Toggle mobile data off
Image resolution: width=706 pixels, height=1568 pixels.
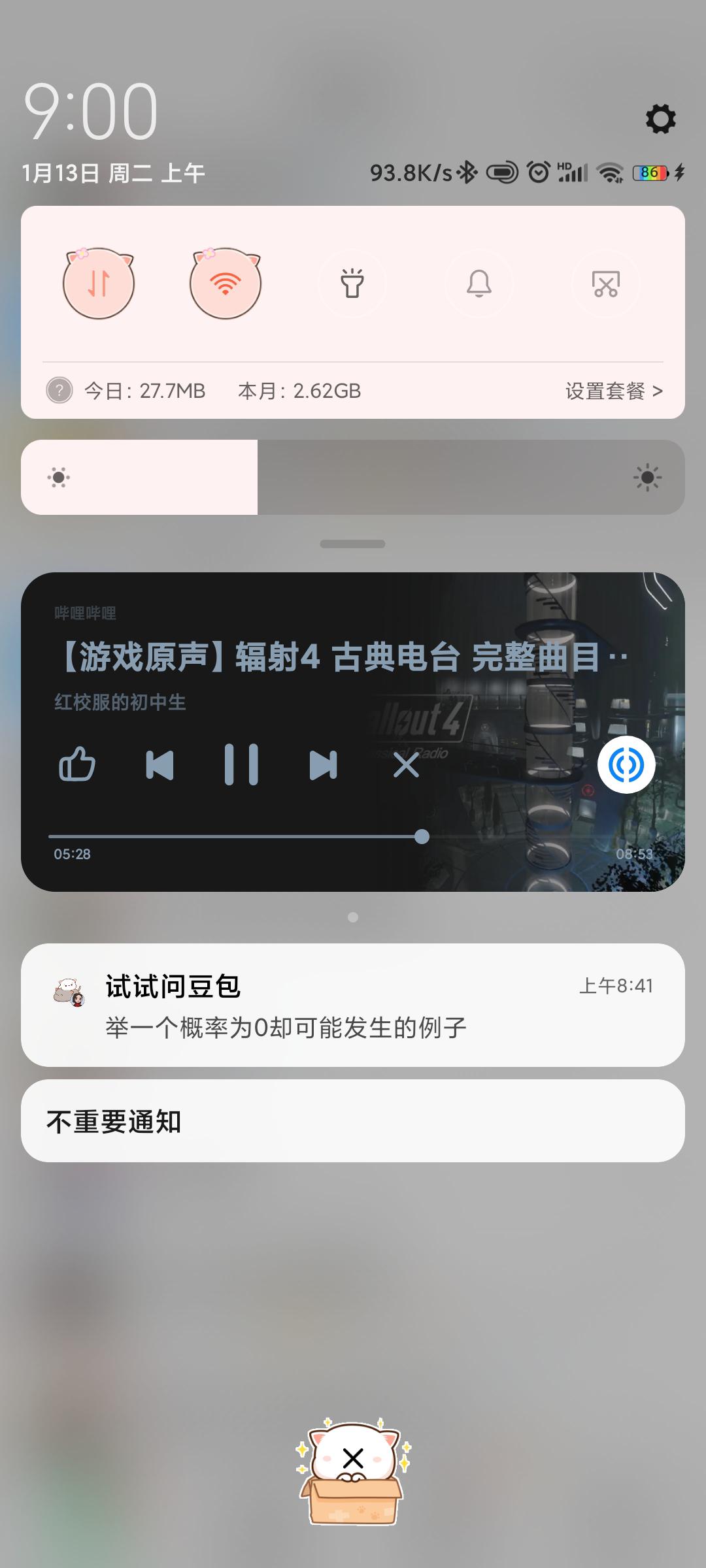tap(99, 284)
